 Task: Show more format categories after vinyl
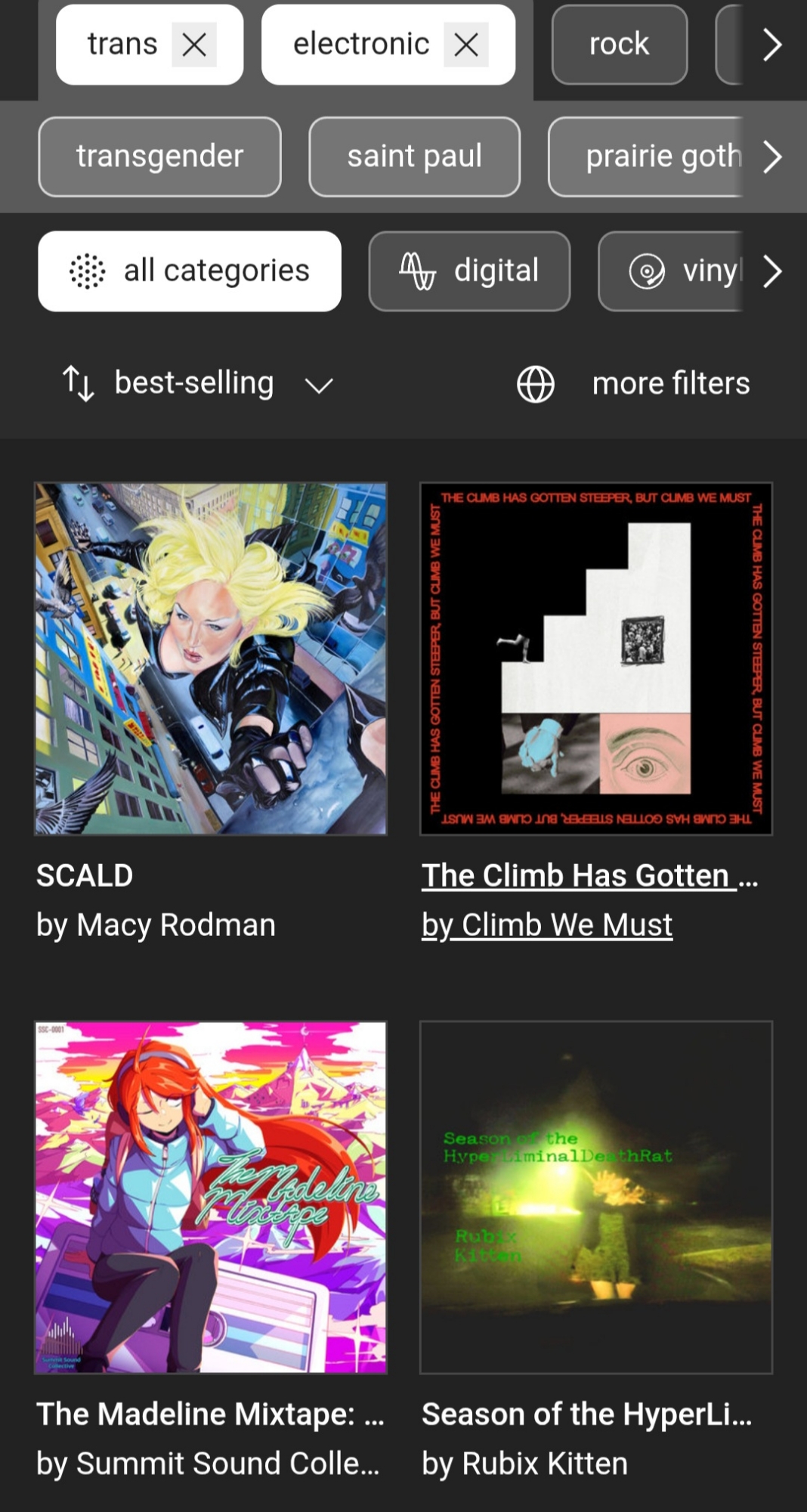click(771, 271)
